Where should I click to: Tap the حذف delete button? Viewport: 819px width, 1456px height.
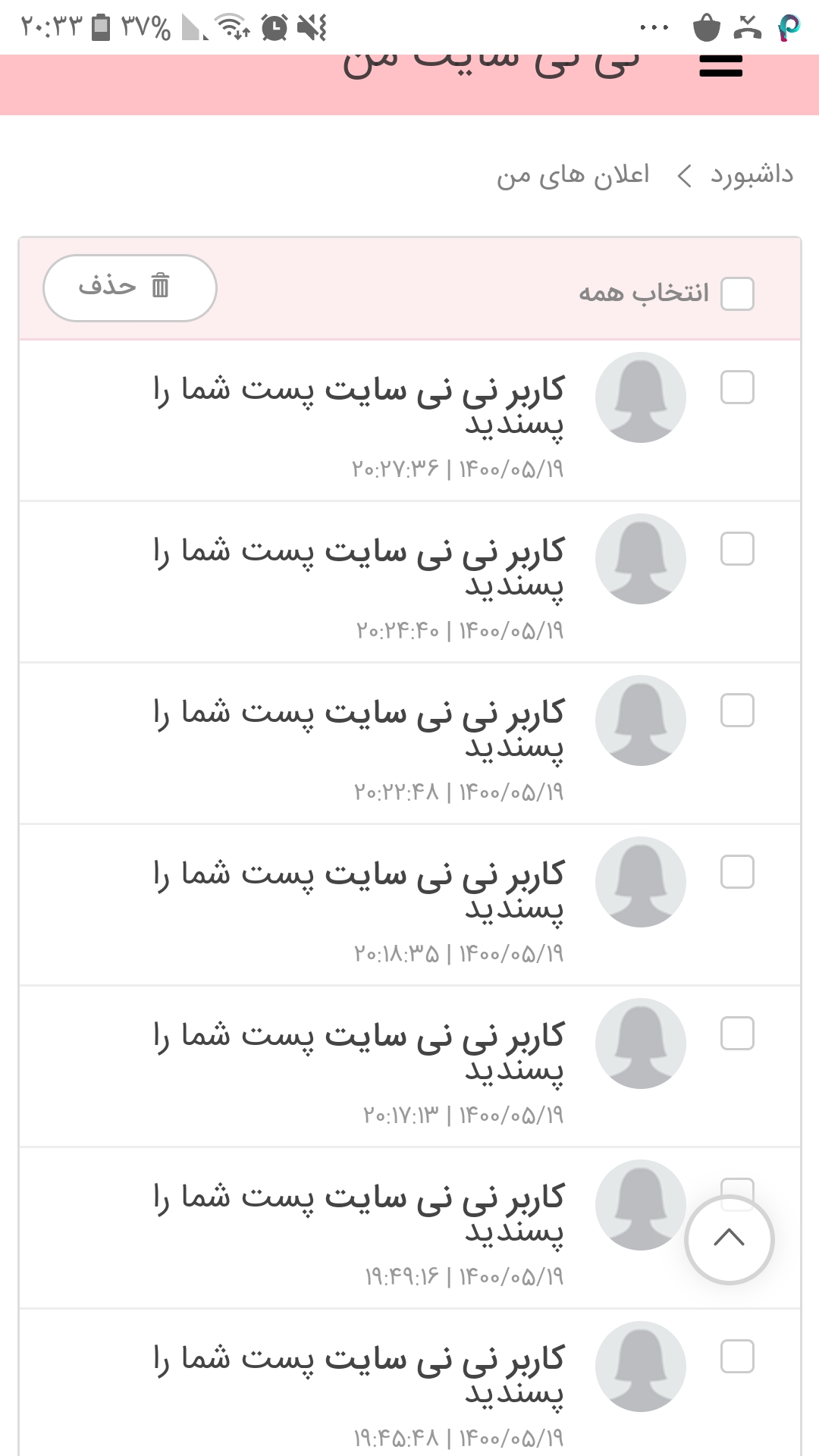(130, 288)
